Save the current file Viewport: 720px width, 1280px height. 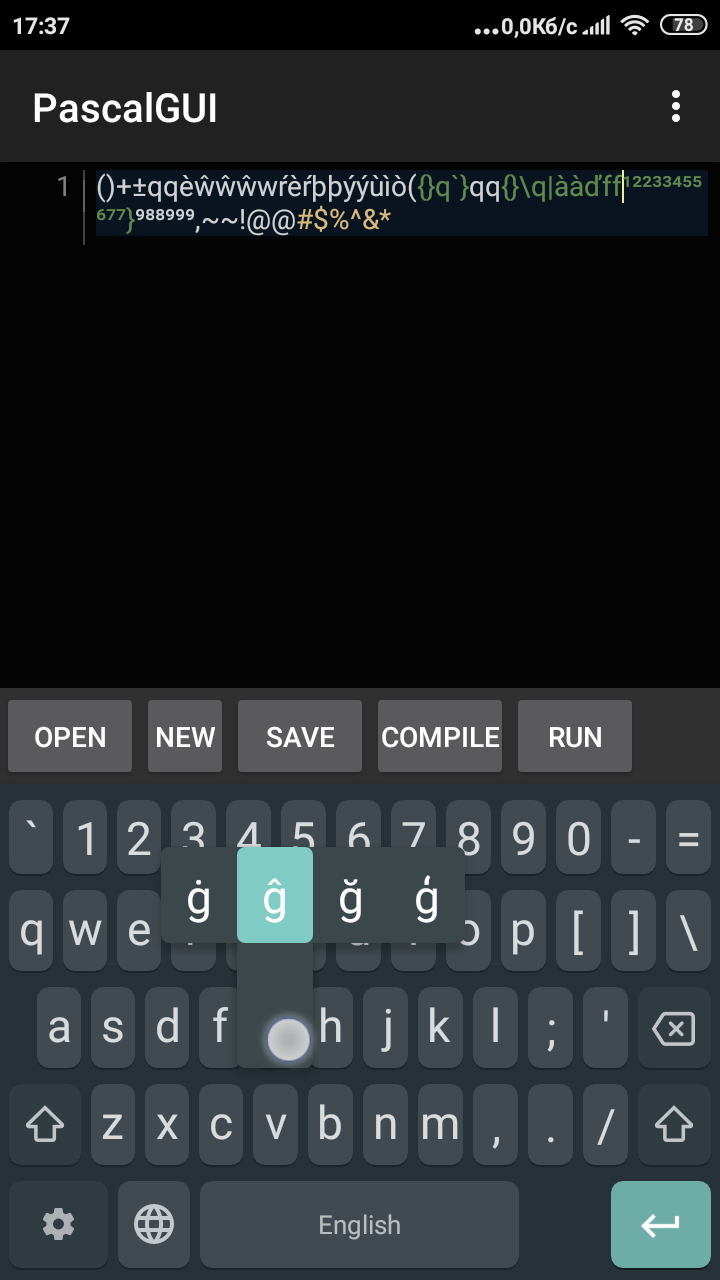tap(300, 737)
